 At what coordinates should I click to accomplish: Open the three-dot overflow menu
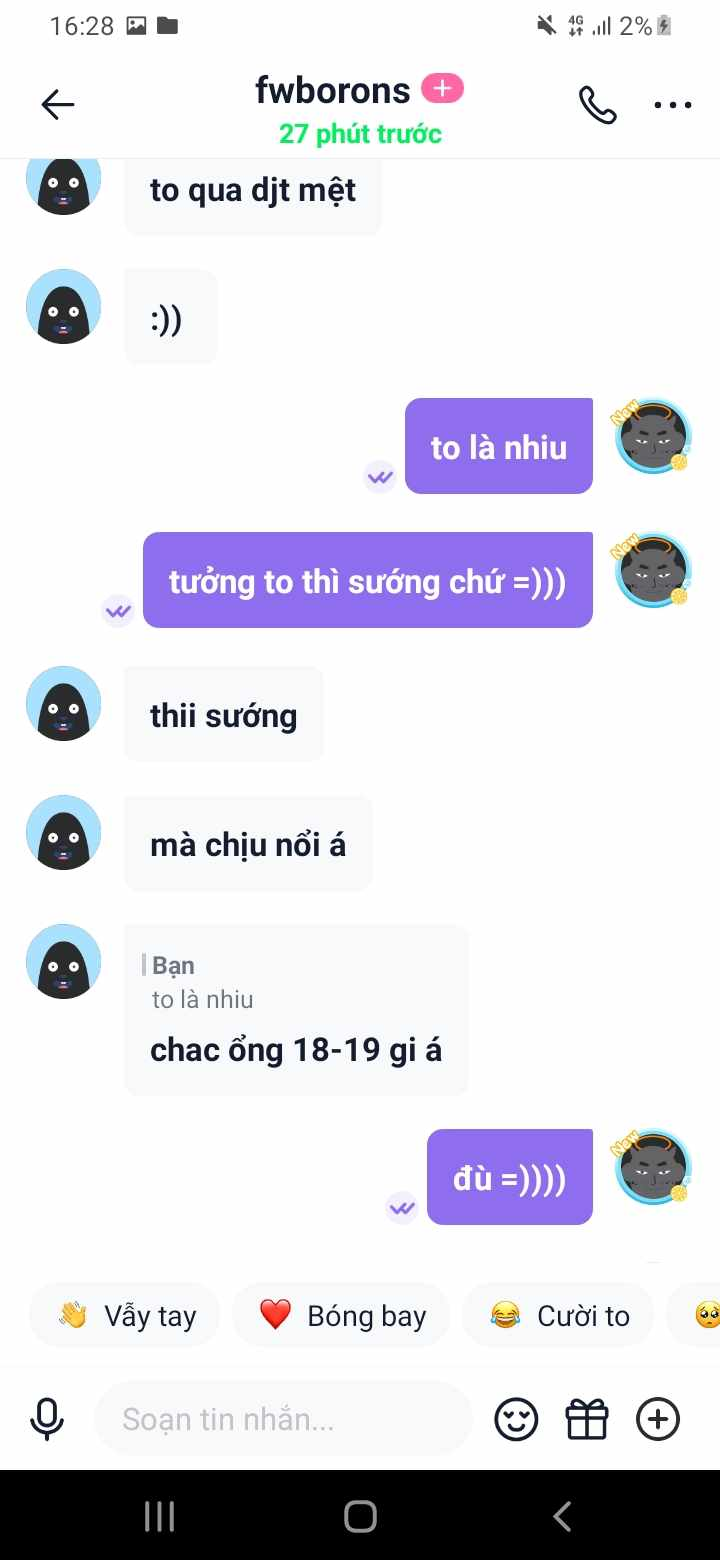[672, 105]
